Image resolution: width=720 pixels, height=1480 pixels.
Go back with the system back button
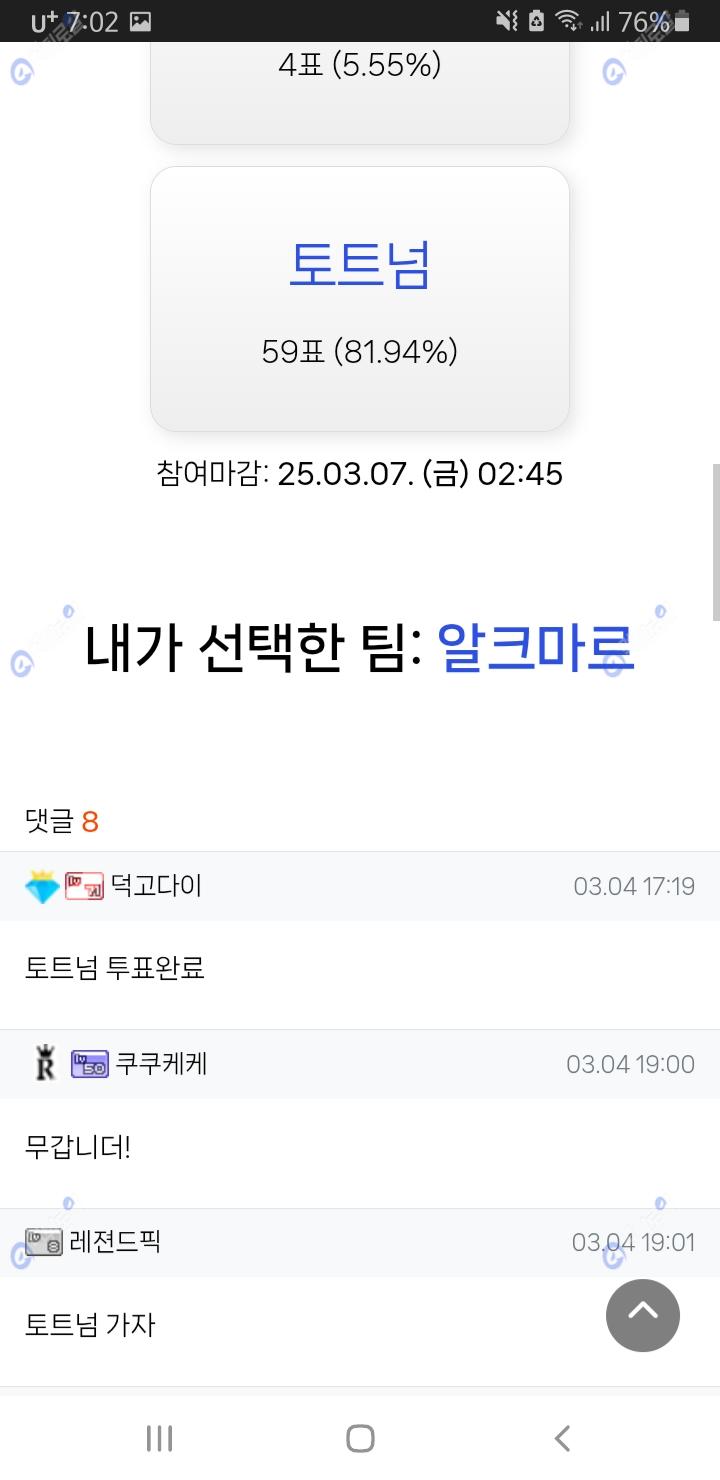pos(562,1438)
